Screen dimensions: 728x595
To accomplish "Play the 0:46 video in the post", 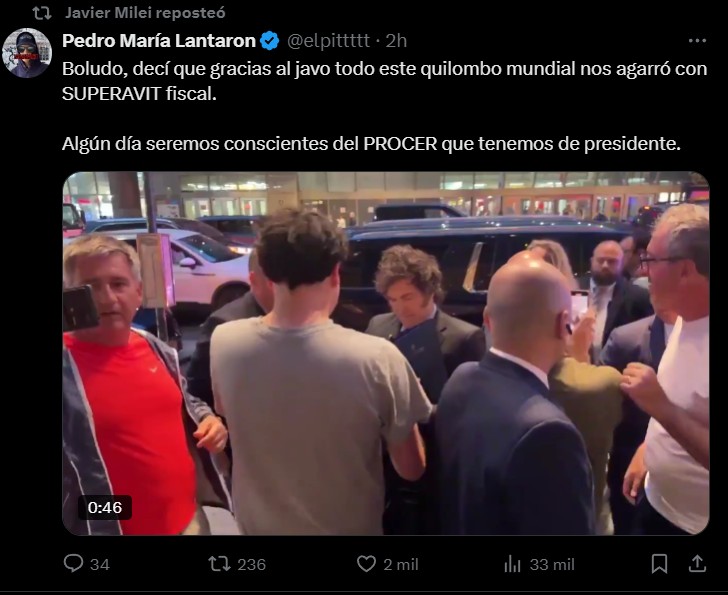I will (386, 353).
